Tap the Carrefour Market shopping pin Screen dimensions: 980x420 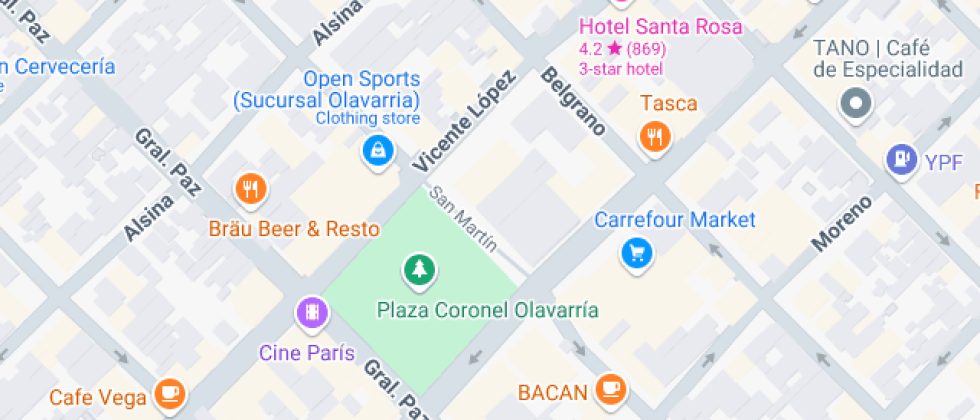[x=636, y=254]
